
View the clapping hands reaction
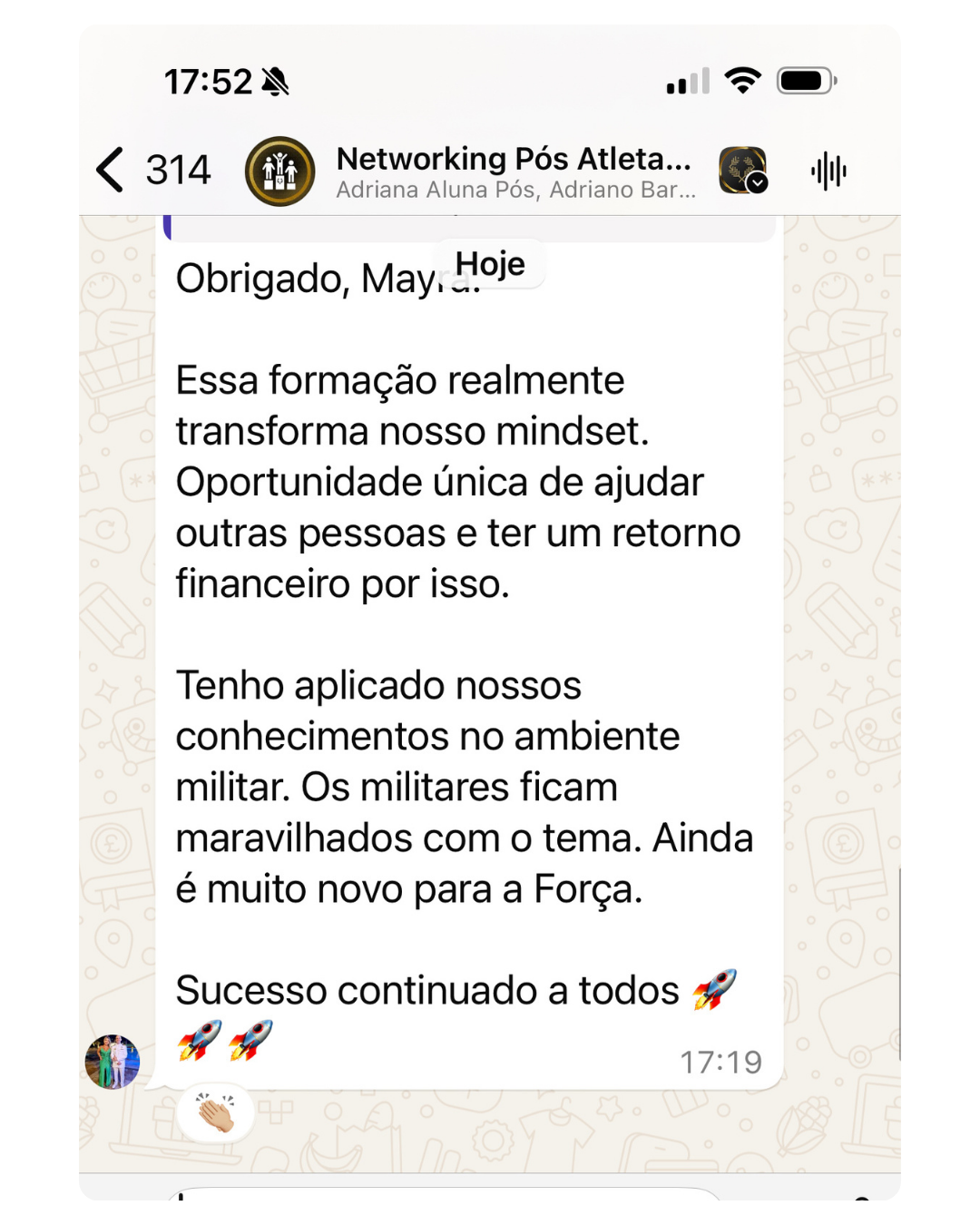[x=216, y=1112]
